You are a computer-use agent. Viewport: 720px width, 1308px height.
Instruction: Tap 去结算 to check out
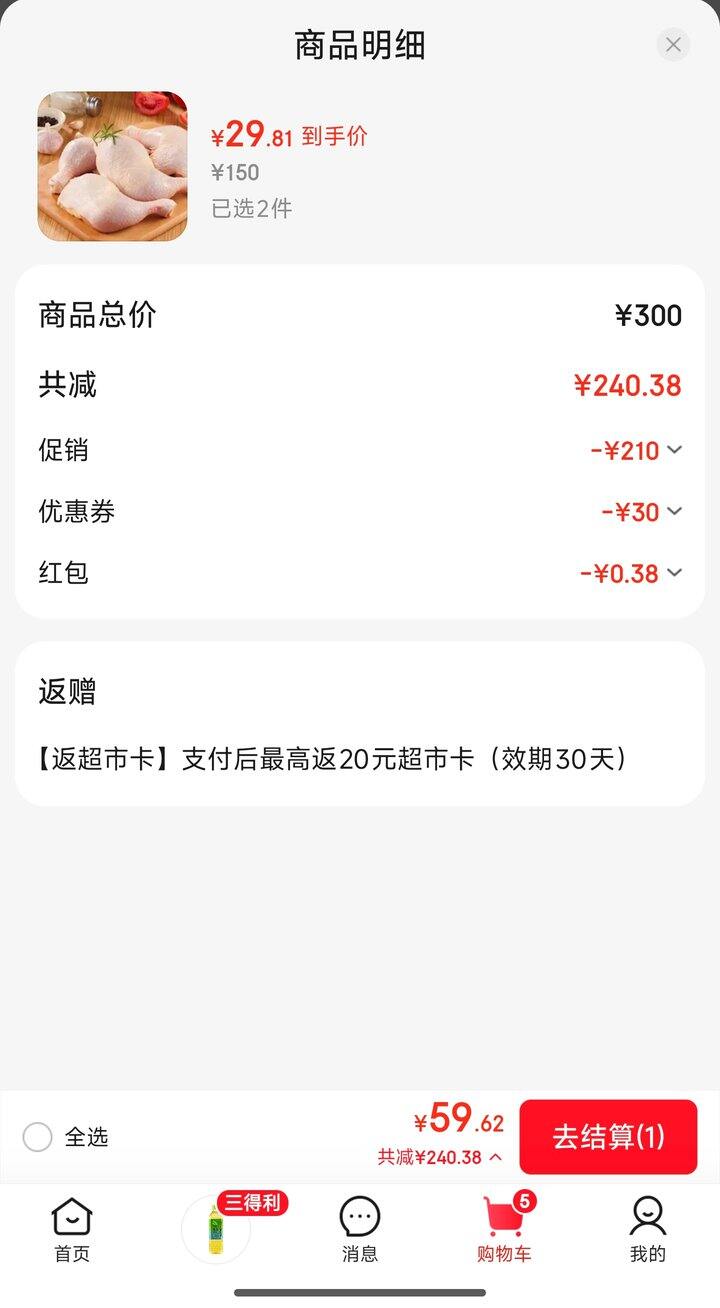pos(608,1137)
